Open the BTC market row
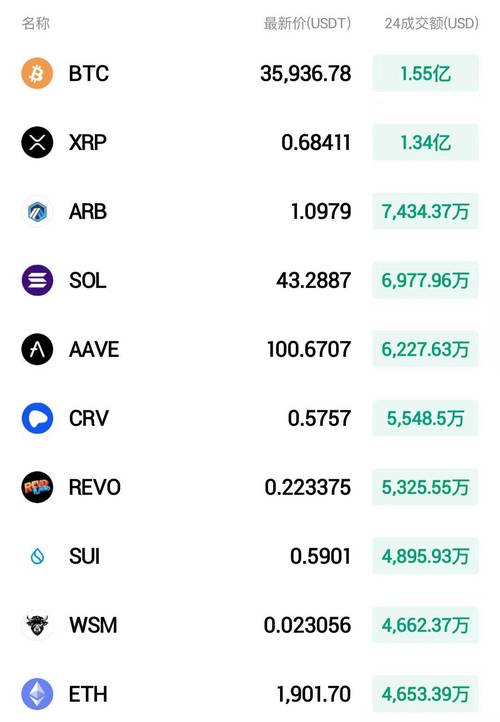This screenshot has height=722, width=500. click(x=250, y=73)
